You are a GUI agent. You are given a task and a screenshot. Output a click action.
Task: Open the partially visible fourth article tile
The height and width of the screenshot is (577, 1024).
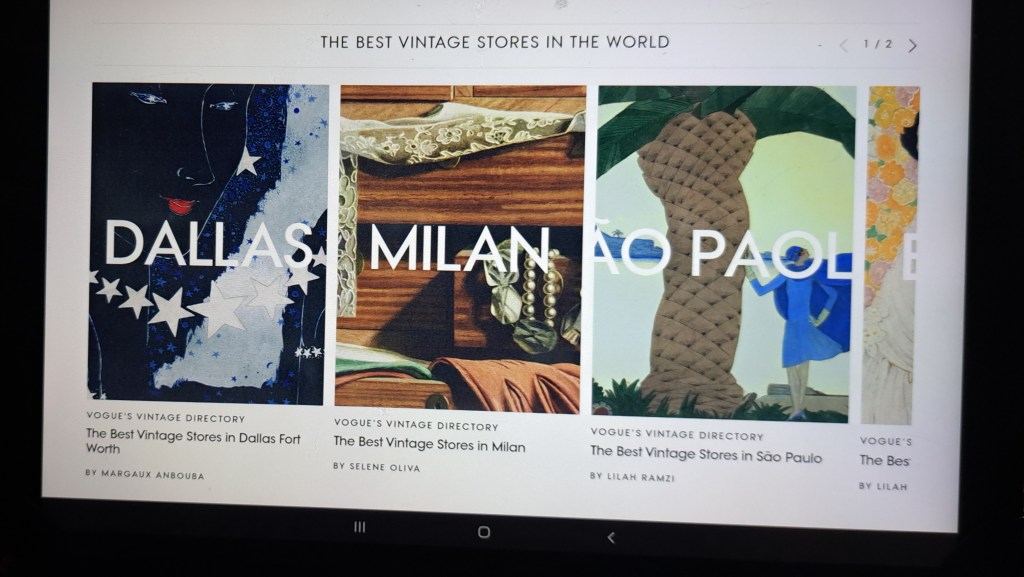(891, 255)
